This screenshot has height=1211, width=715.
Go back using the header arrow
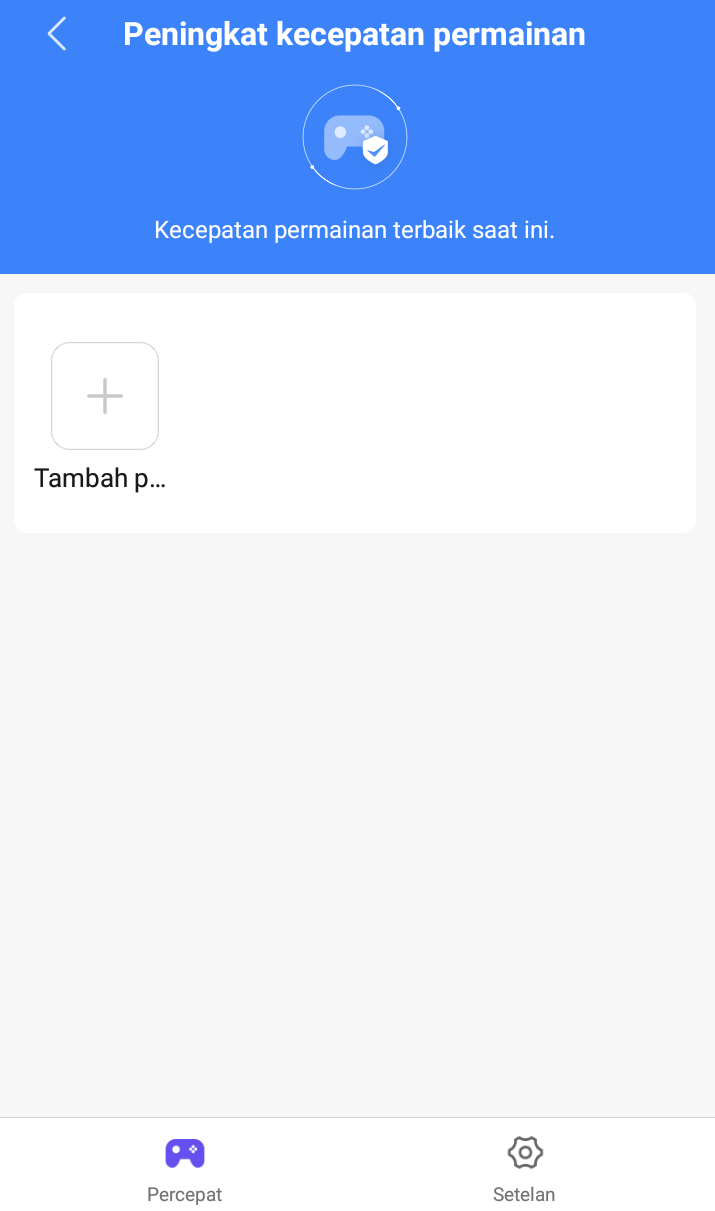57,34
